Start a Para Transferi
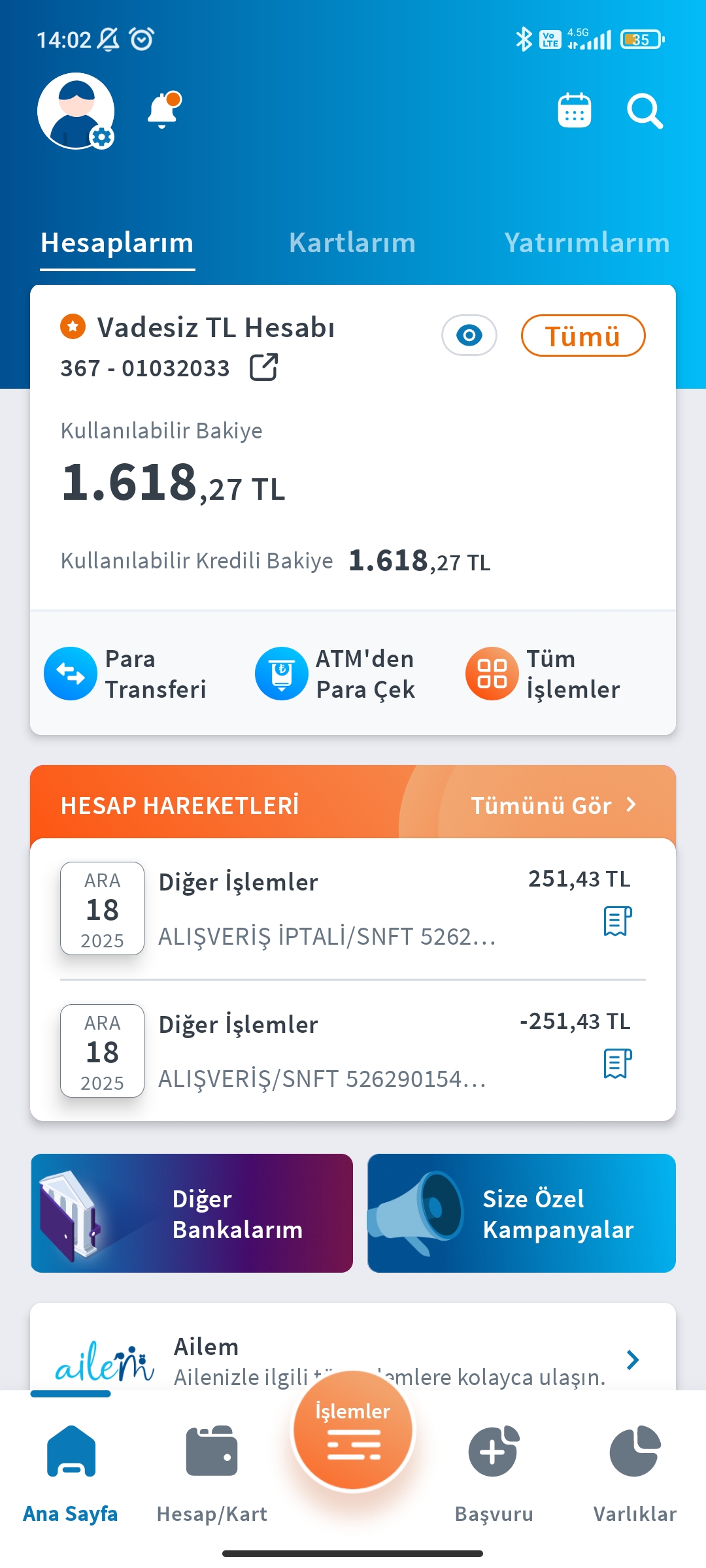 click(x=126, y=674)
